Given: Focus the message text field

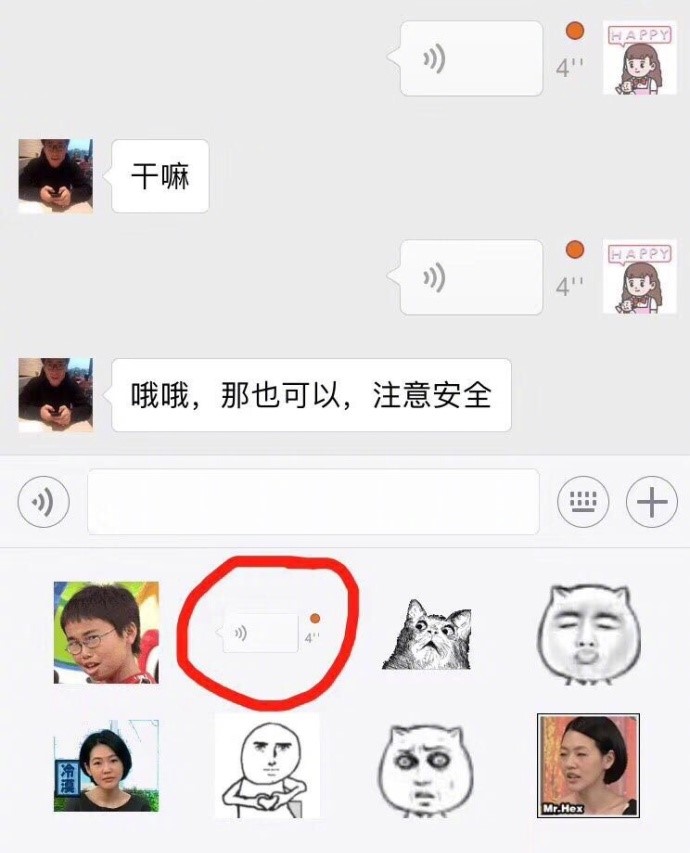Looking at the screenshot, I should [313, 502].
